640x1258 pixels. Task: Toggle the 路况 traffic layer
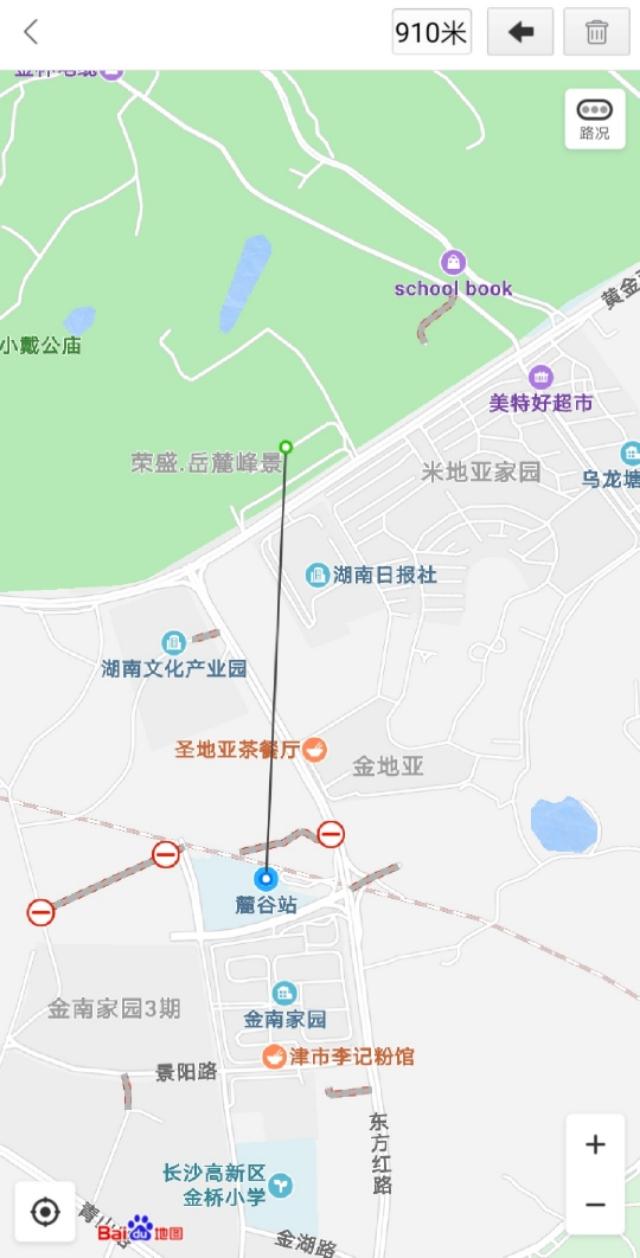[x=595, y=119]
